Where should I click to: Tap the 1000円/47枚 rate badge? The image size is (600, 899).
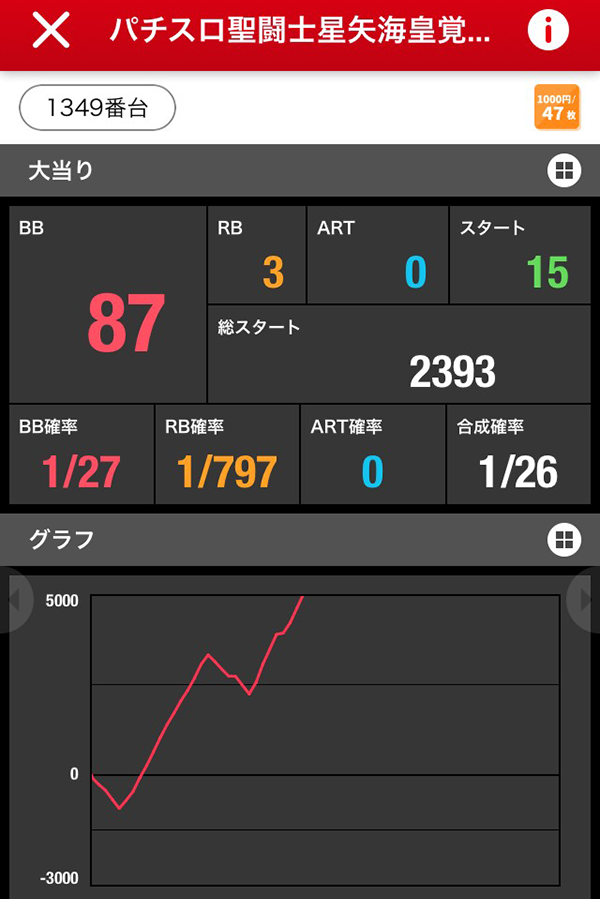558,108
